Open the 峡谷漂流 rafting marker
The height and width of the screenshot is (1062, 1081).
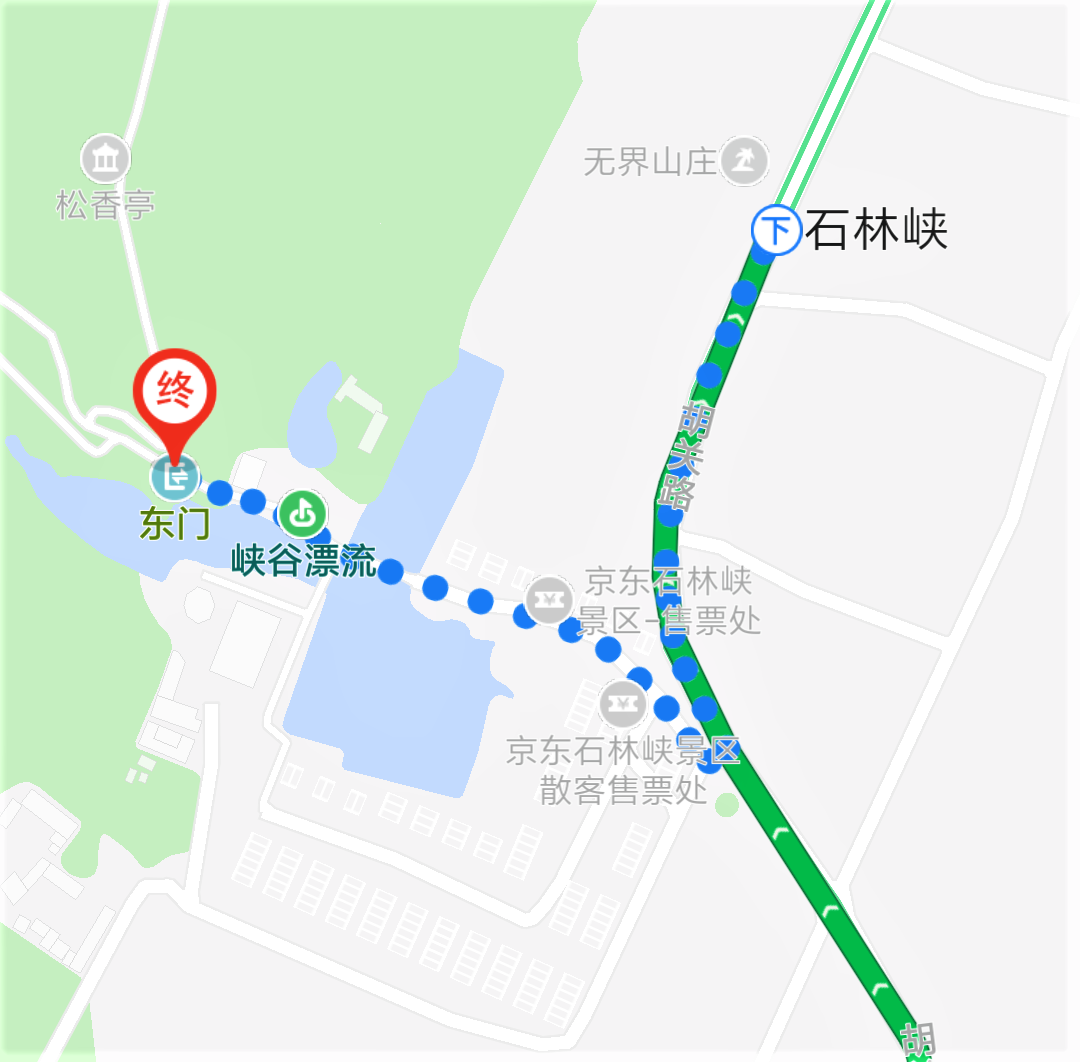[x=301, y=515]
